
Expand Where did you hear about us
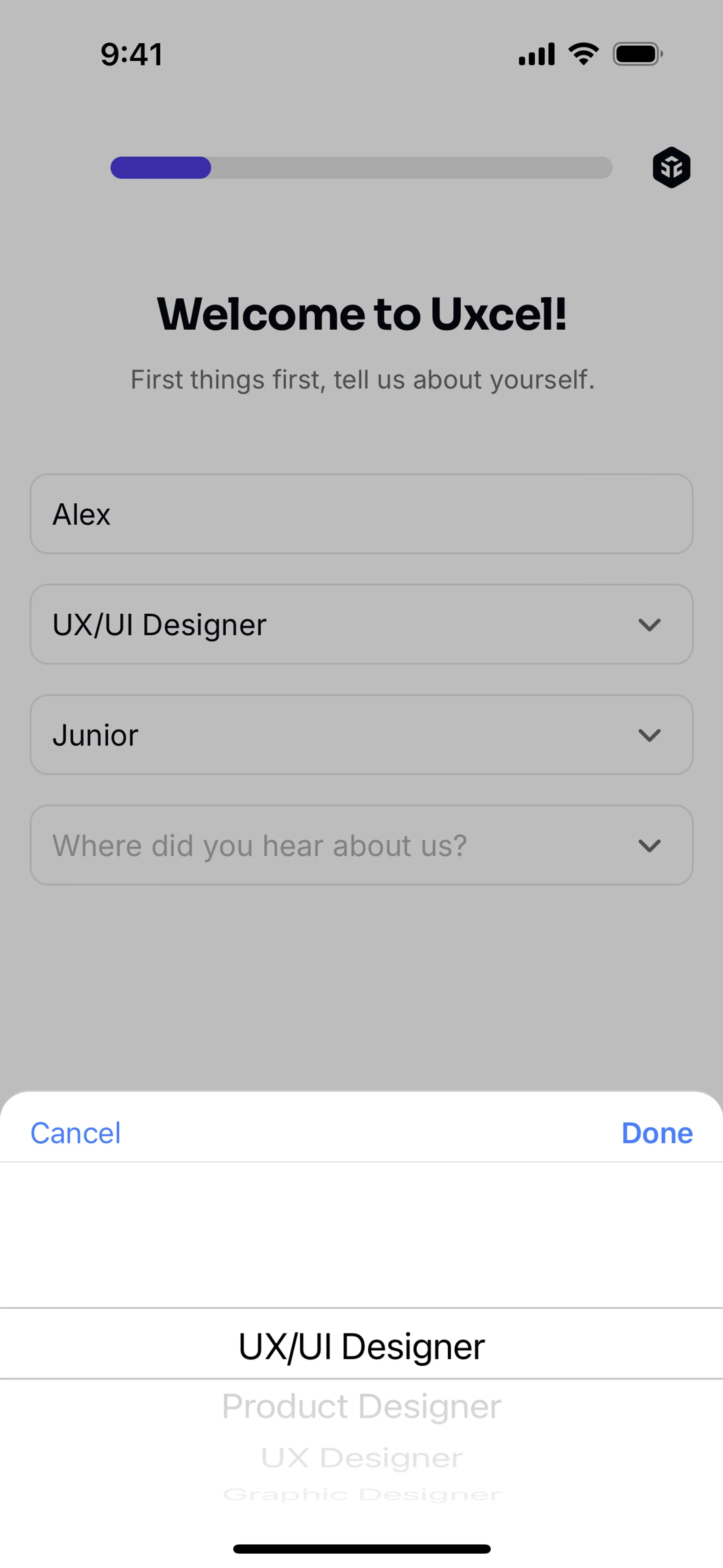pyautogui.click(x=361, y=845)
